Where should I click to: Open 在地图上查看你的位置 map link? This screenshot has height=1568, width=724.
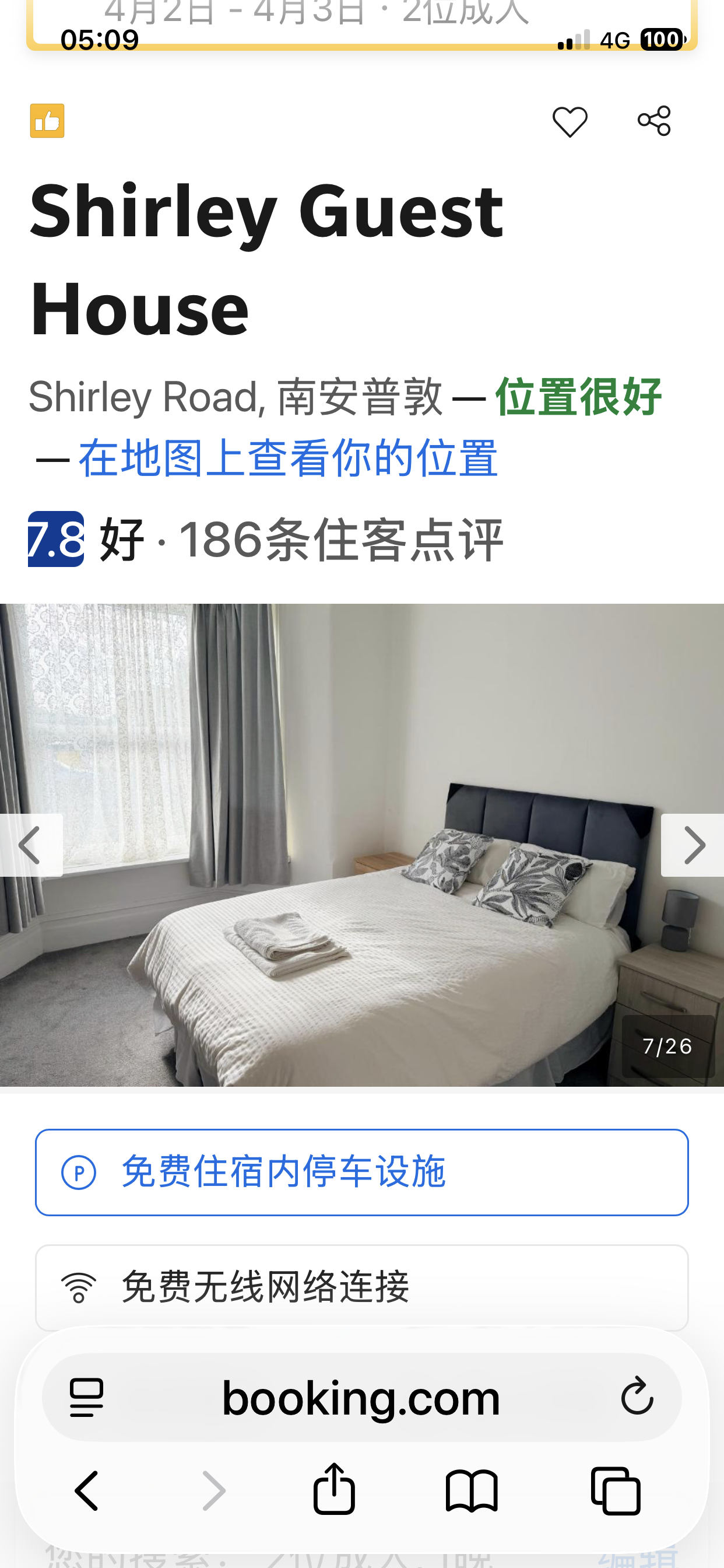pyautogui.click(x=289, y=459)
